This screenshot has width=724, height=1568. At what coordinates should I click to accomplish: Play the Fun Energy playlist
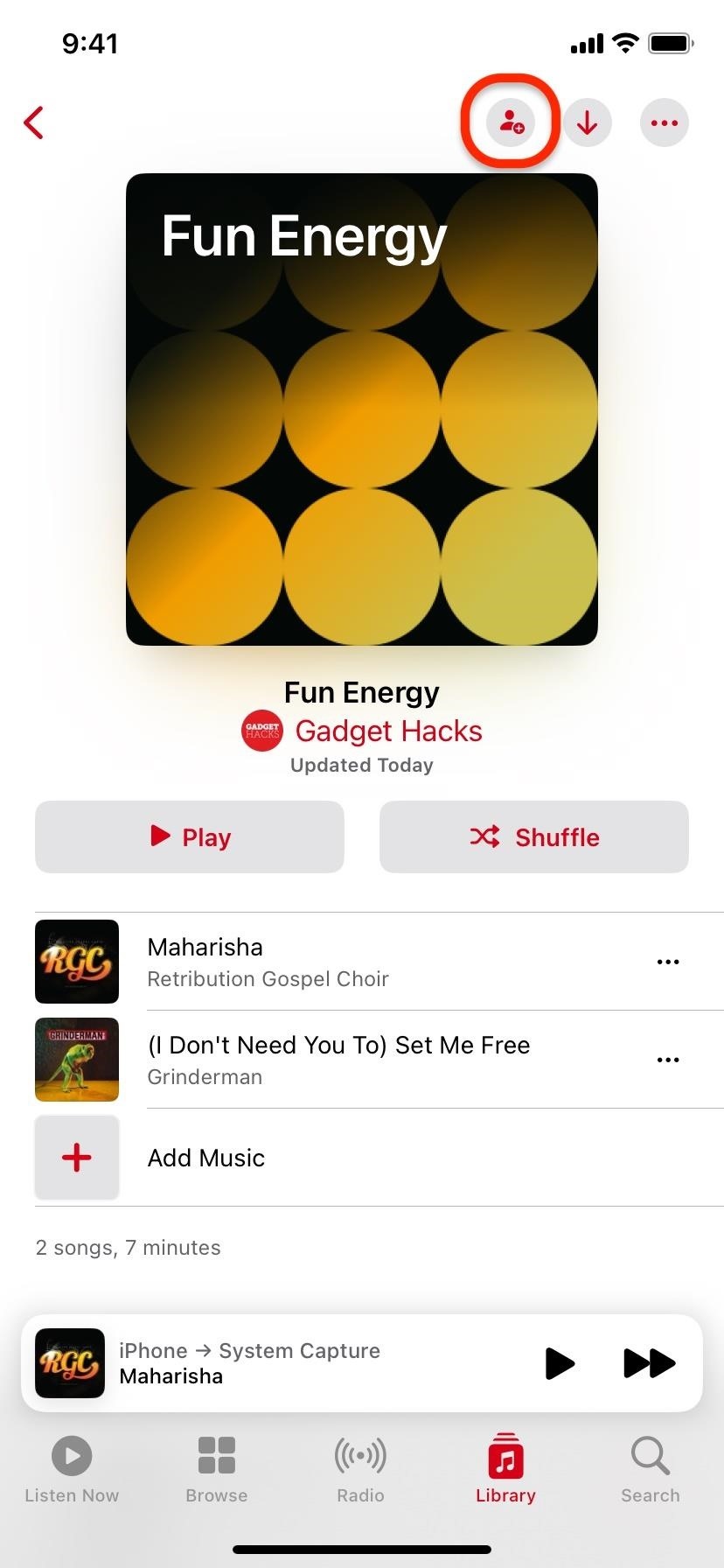pyautogui.click(x=189, y=836)
